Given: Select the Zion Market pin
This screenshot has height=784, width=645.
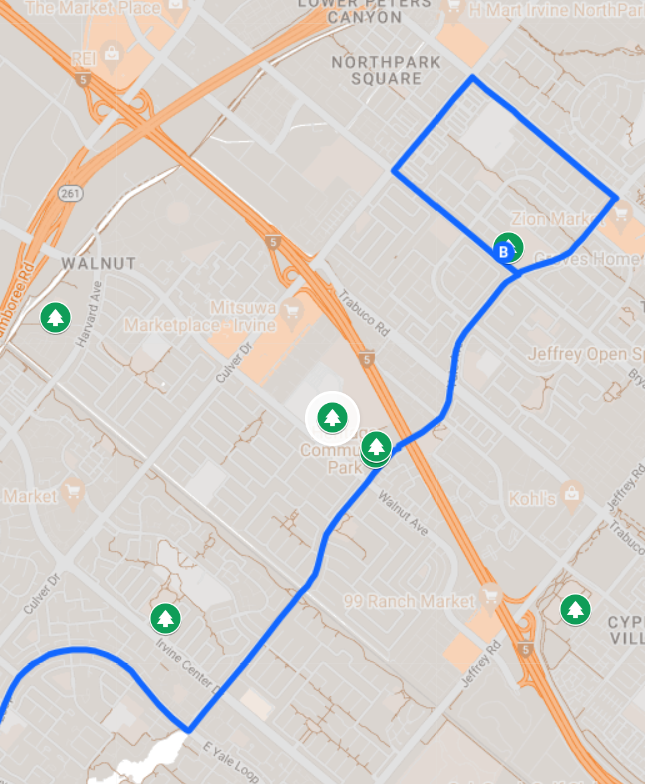Looking at the screenshot, I should pos(620,212).
